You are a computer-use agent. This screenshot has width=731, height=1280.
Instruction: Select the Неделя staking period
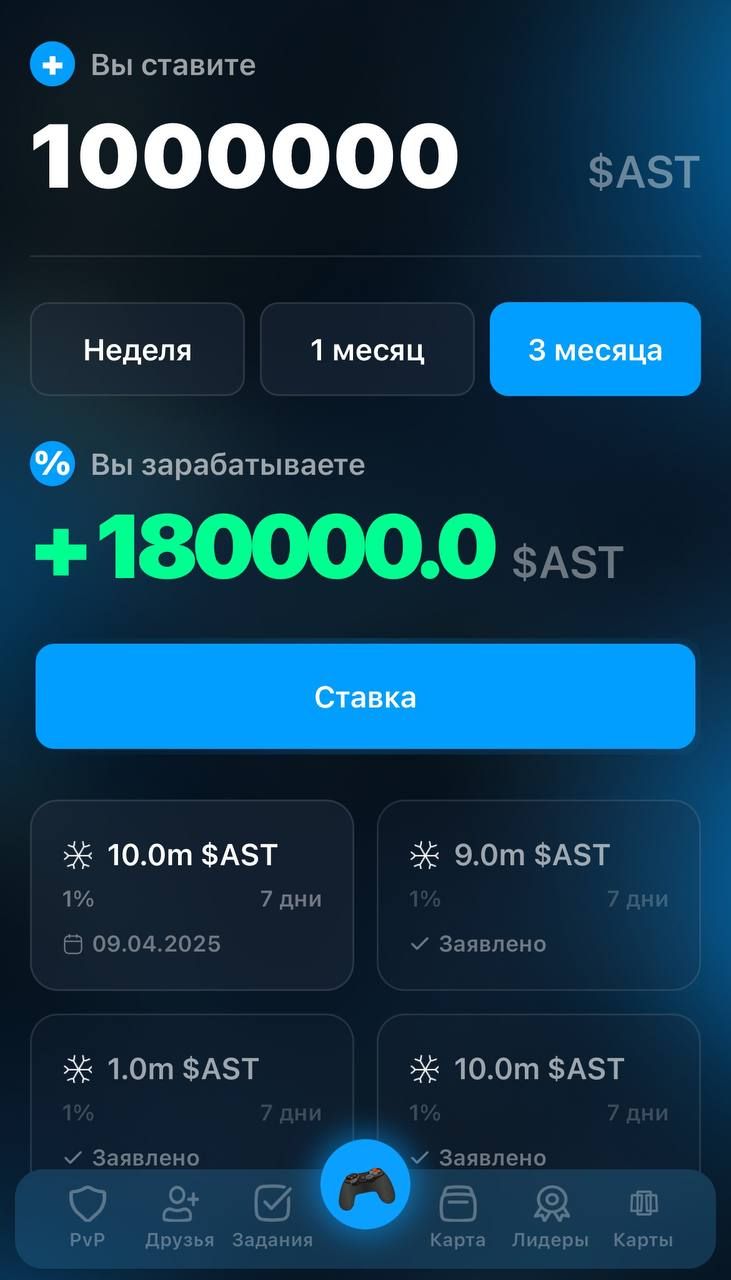click(x=137, y=349)
